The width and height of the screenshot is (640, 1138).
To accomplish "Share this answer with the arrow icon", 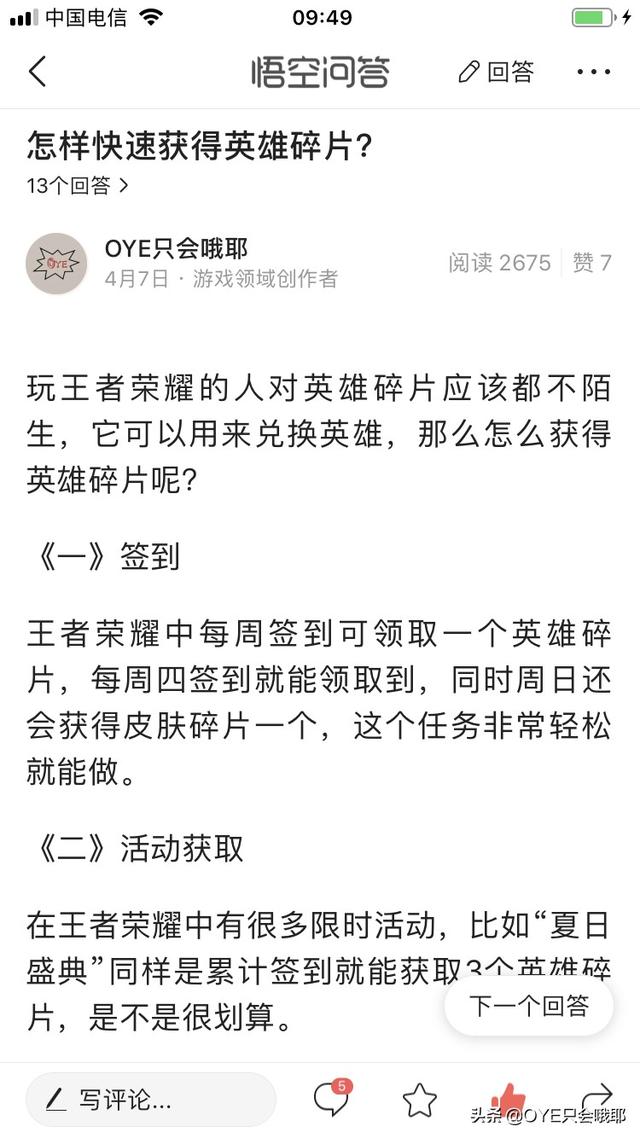I will pyautogui.click(x=597, y=1097).
